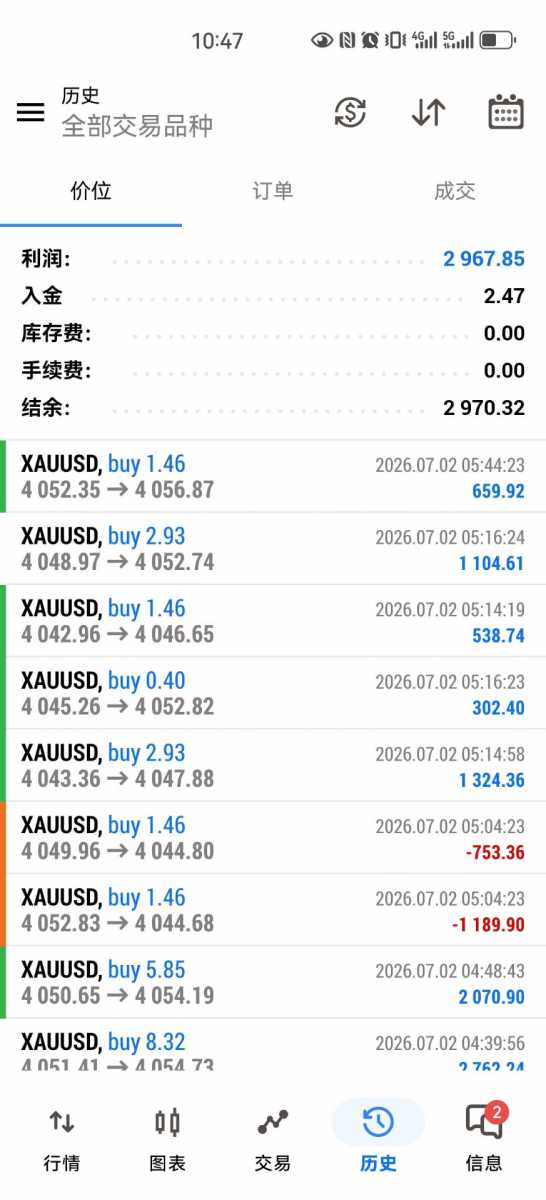Open the sort arrows option
Screen dimensions: 546x1200
coord(428,112)
